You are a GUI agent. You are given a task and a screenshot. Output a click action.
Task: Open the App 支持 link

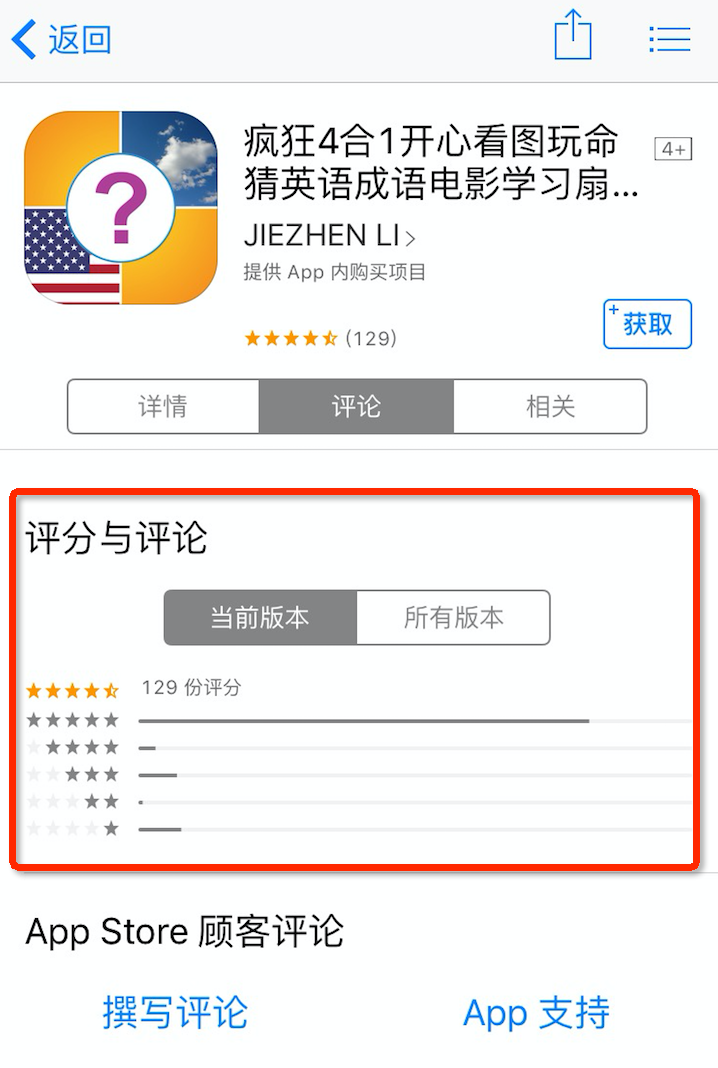click(x=536, y=1012)
